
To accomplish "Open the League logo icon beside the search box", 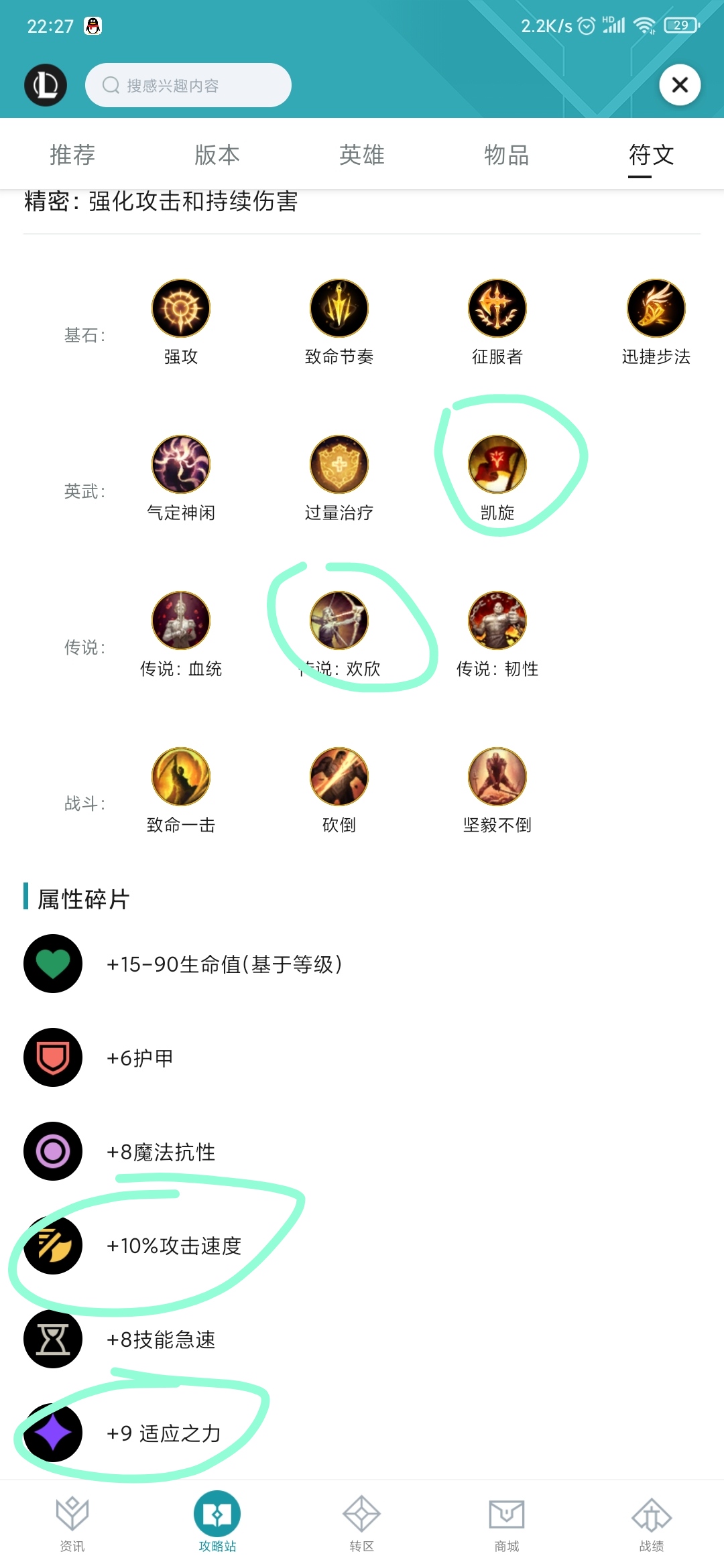I will click(x=46, y=85).
